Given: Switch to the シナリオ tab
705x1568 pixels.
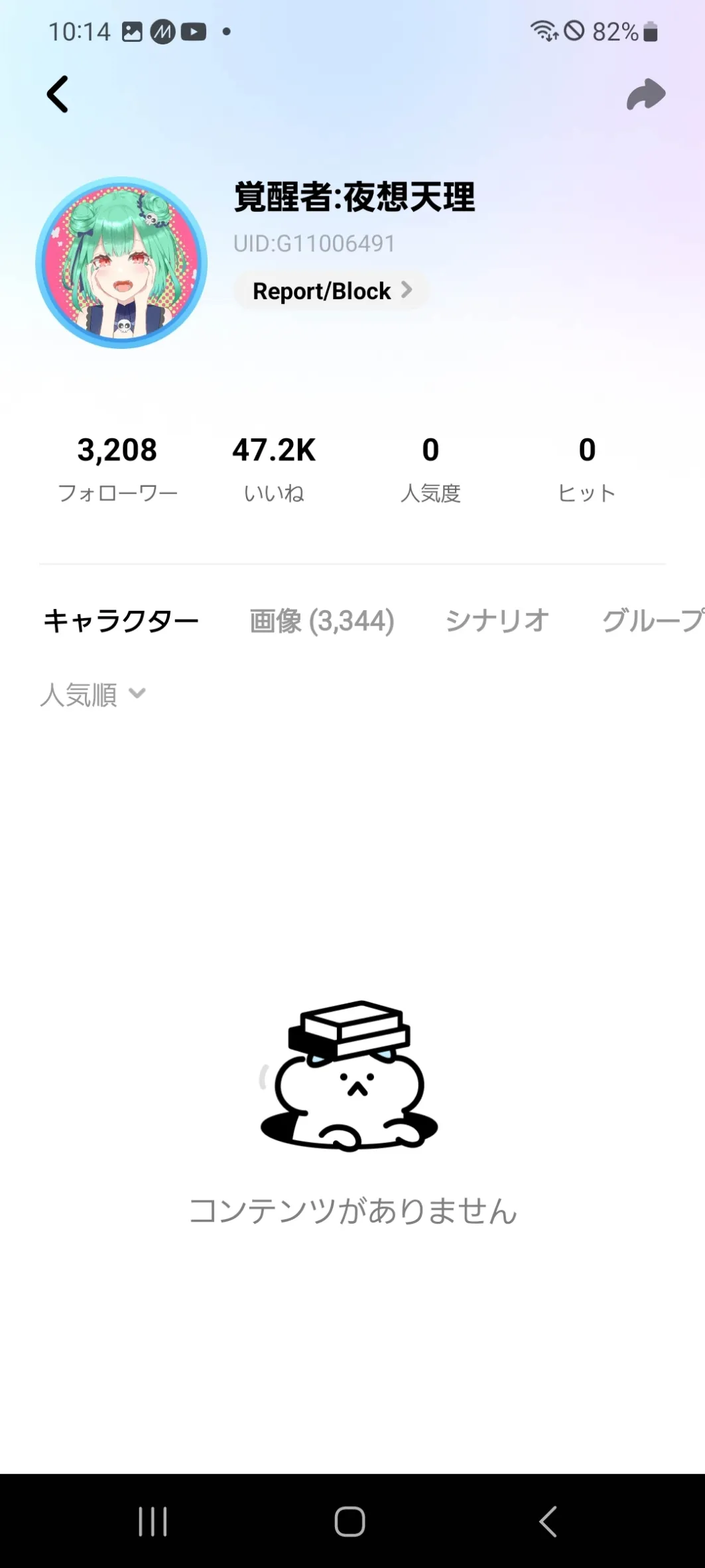Looking at the screenshot, I should pos(497,621).
